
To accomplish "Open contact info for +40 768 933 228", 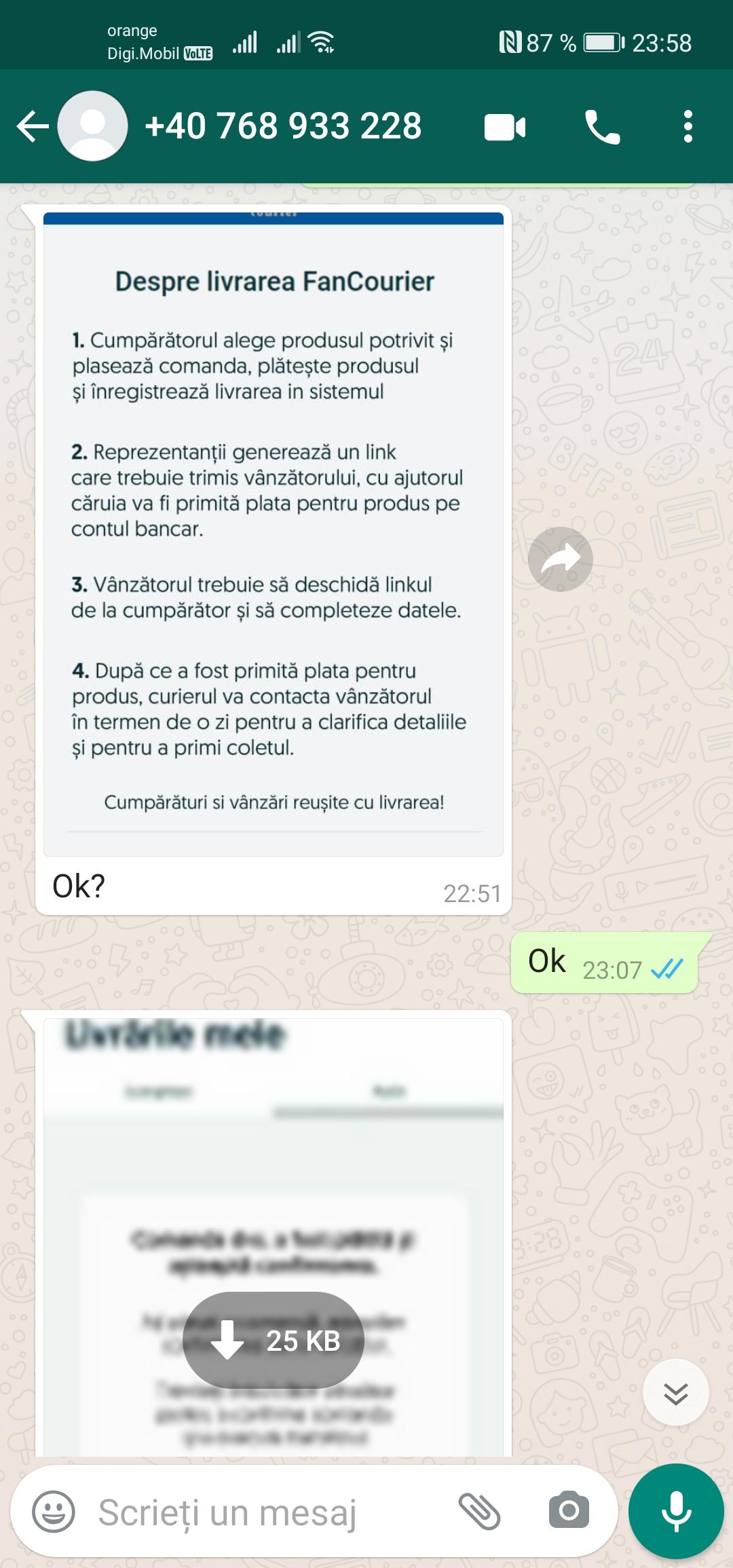I will tap(282, 126).
